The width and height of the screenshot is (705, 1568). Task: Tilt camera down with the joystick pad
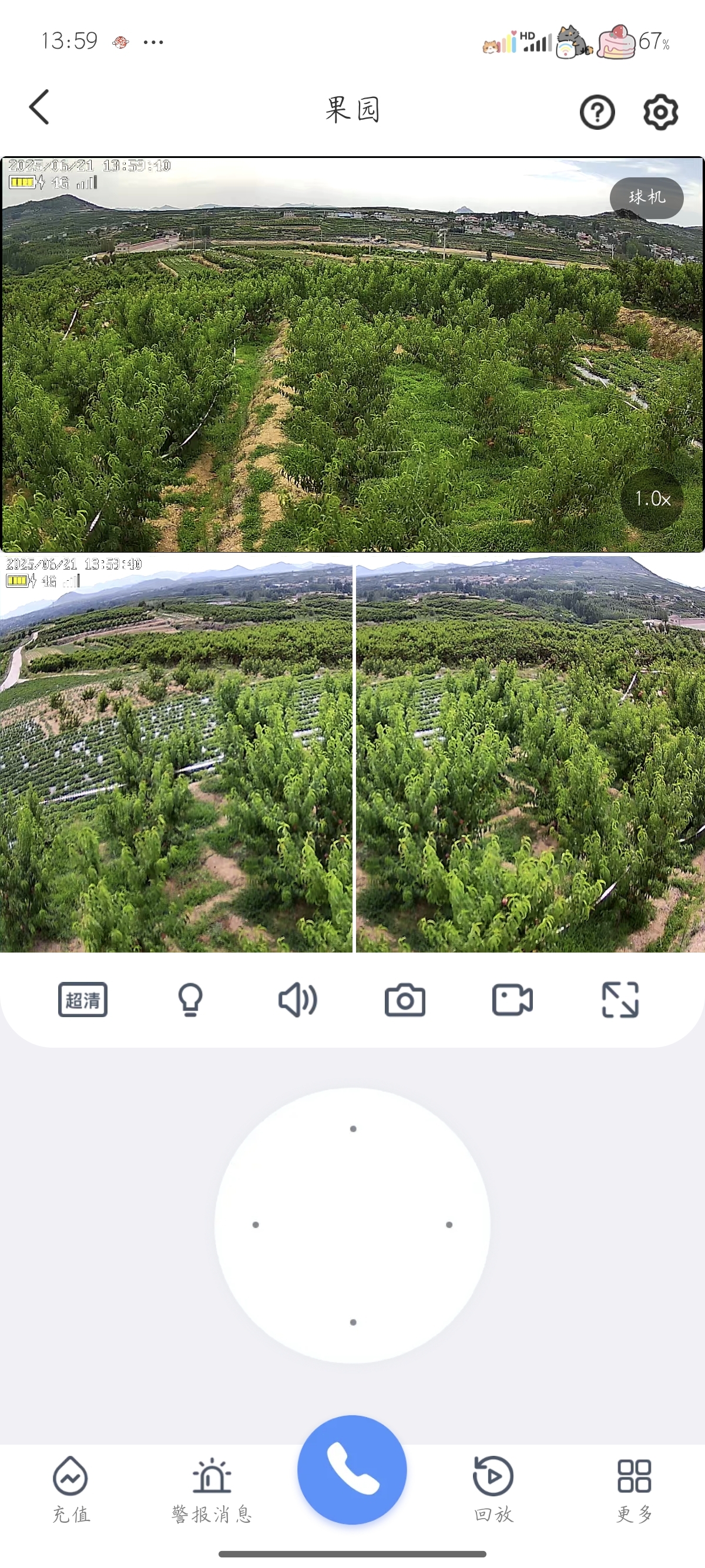point(353,1322)
